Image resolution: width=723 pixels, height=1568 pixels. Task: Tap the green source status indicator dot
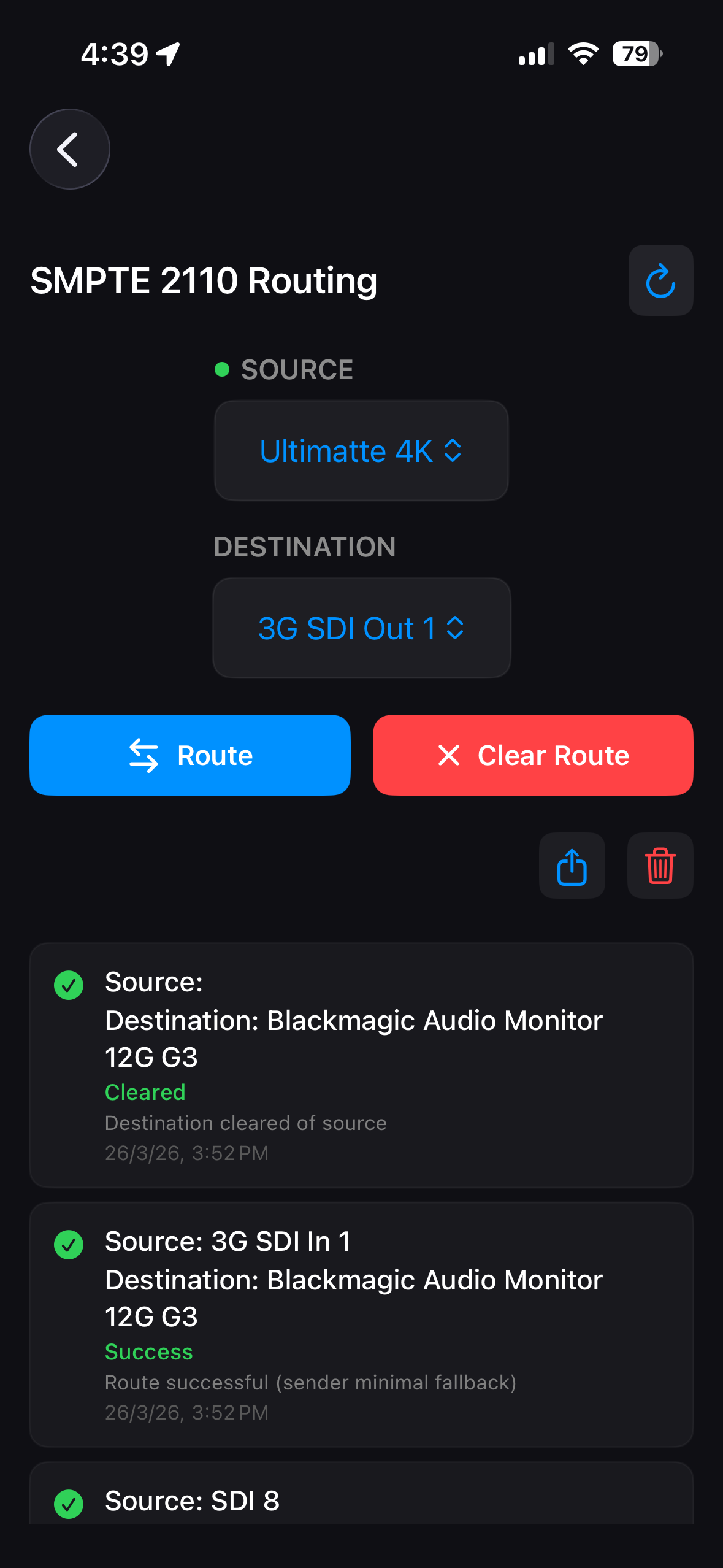[x=222, y=369]
